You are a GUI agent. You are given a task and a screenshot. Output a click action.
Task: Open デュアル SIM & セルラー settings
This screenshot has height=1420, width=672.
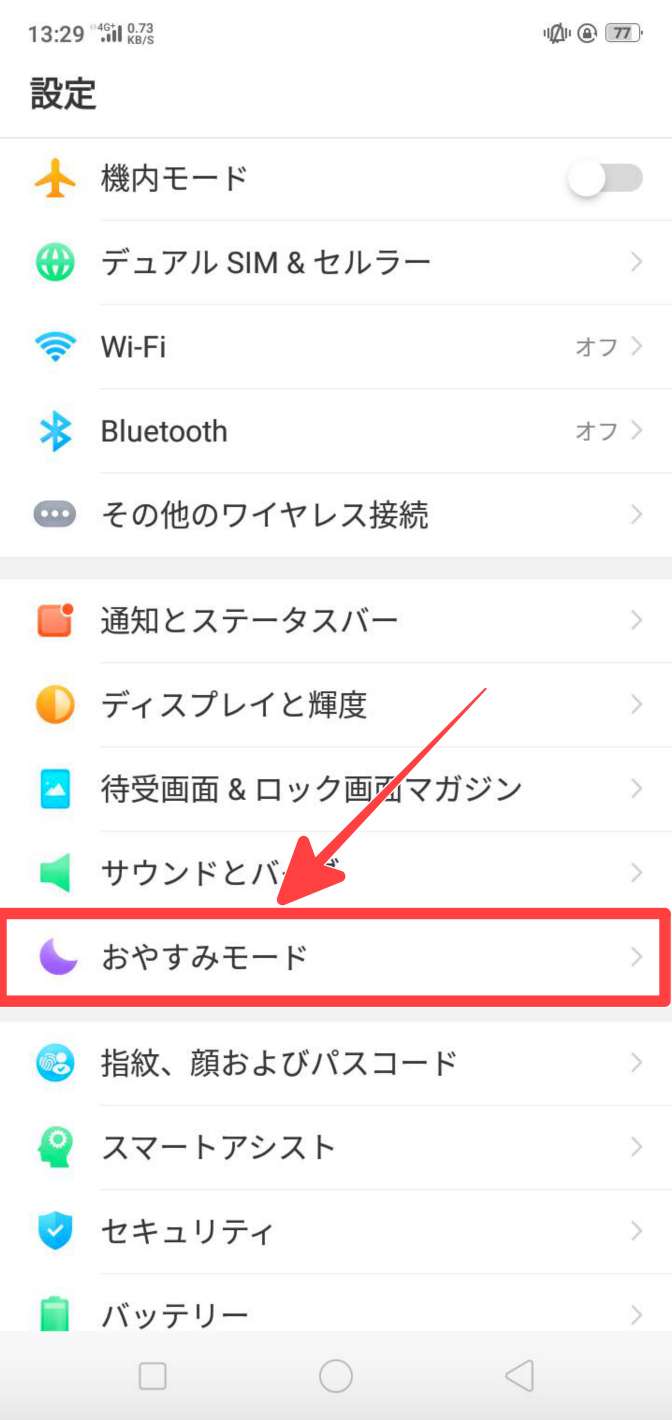336,263
